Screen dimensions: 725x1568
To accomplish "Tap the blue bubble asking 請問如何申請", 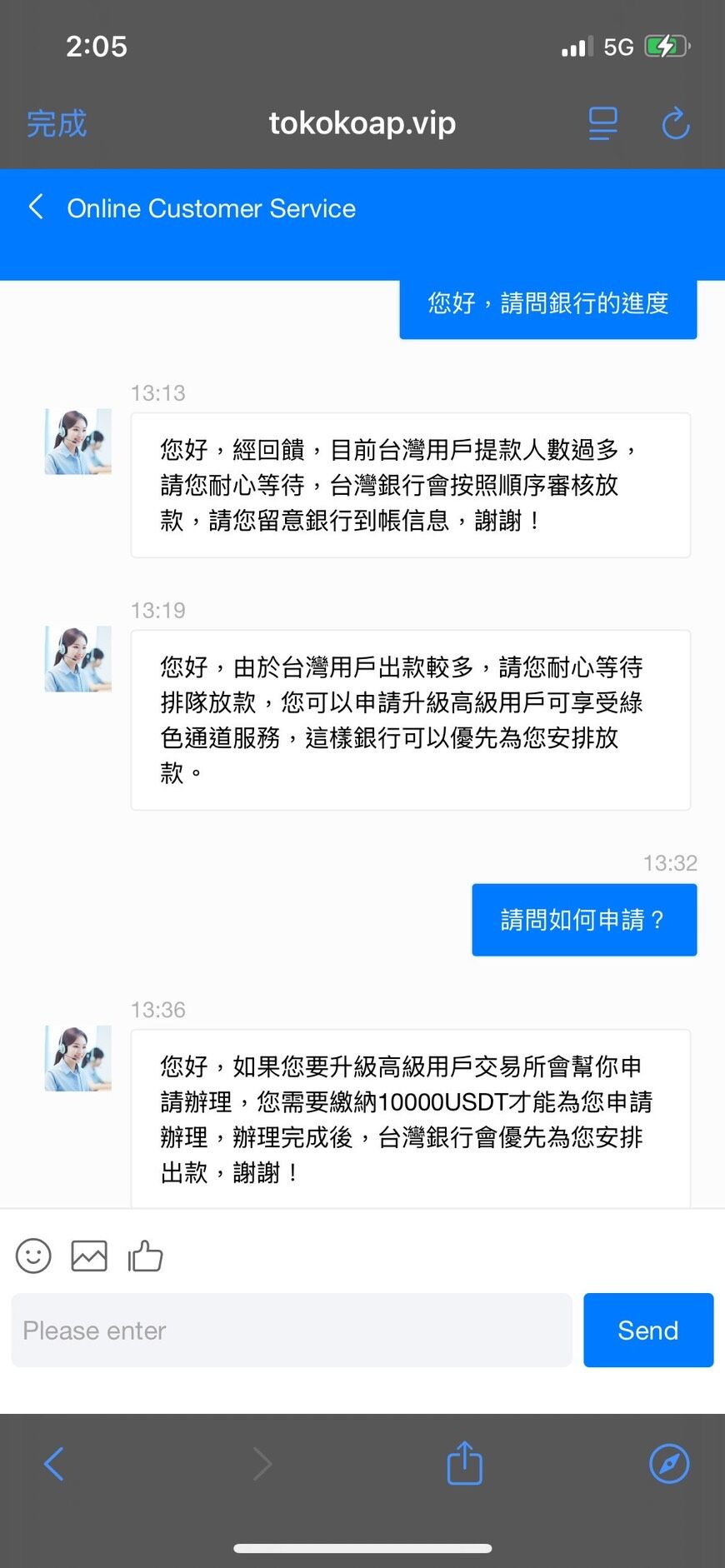I will point(583,919).
